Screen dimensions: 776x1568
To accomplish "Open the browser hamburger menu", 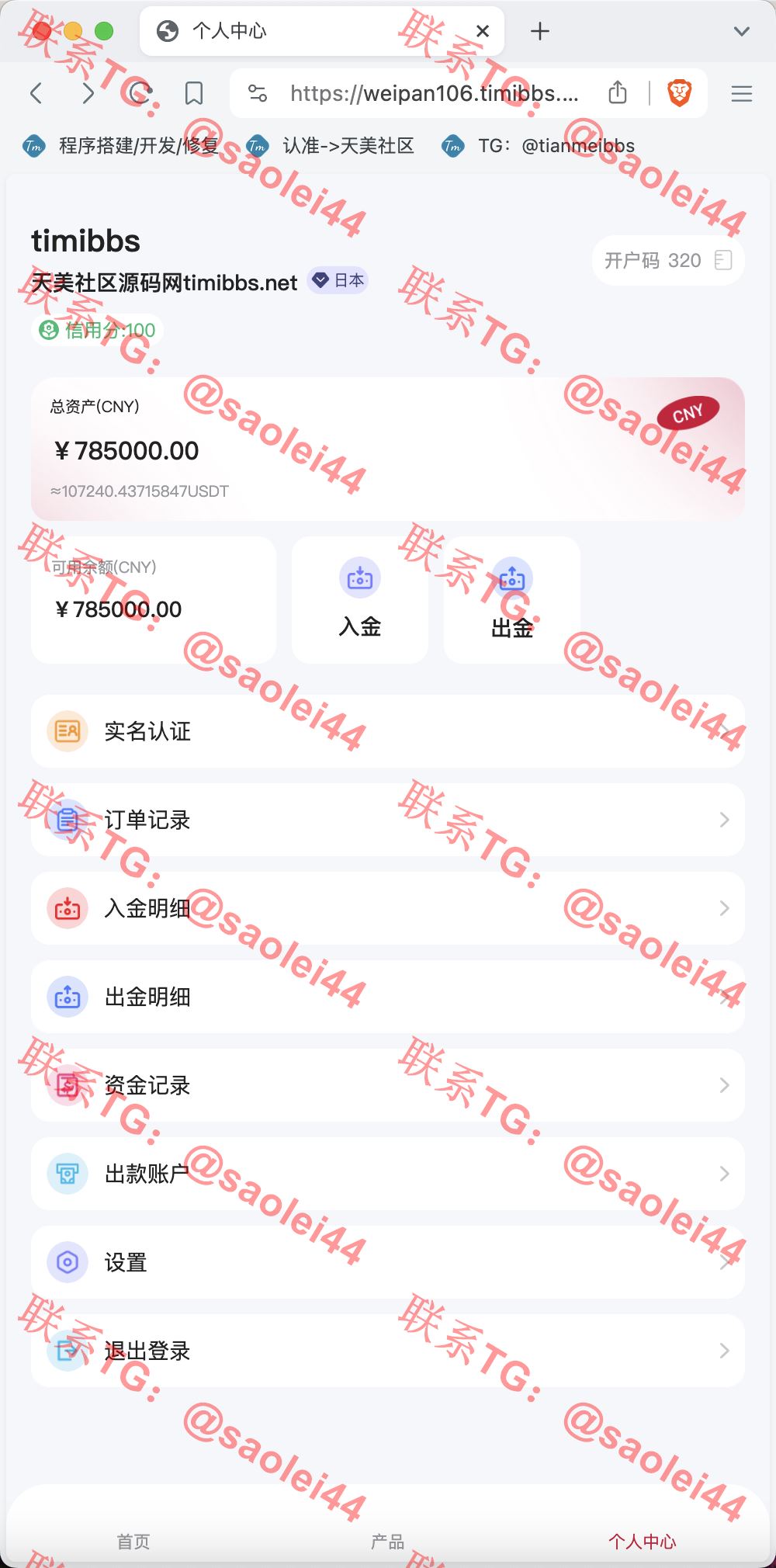I will coord(742,94).
